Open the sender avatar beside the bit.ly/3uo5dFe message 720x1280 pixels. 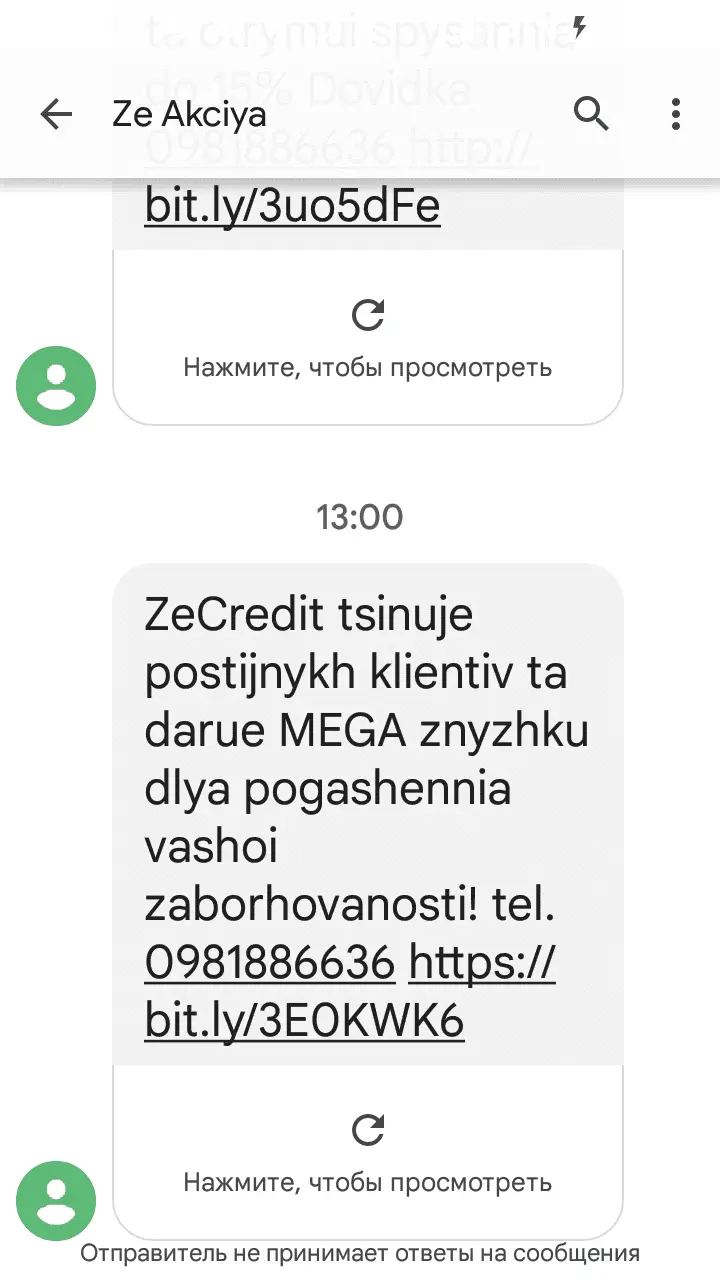click(56, 386)
